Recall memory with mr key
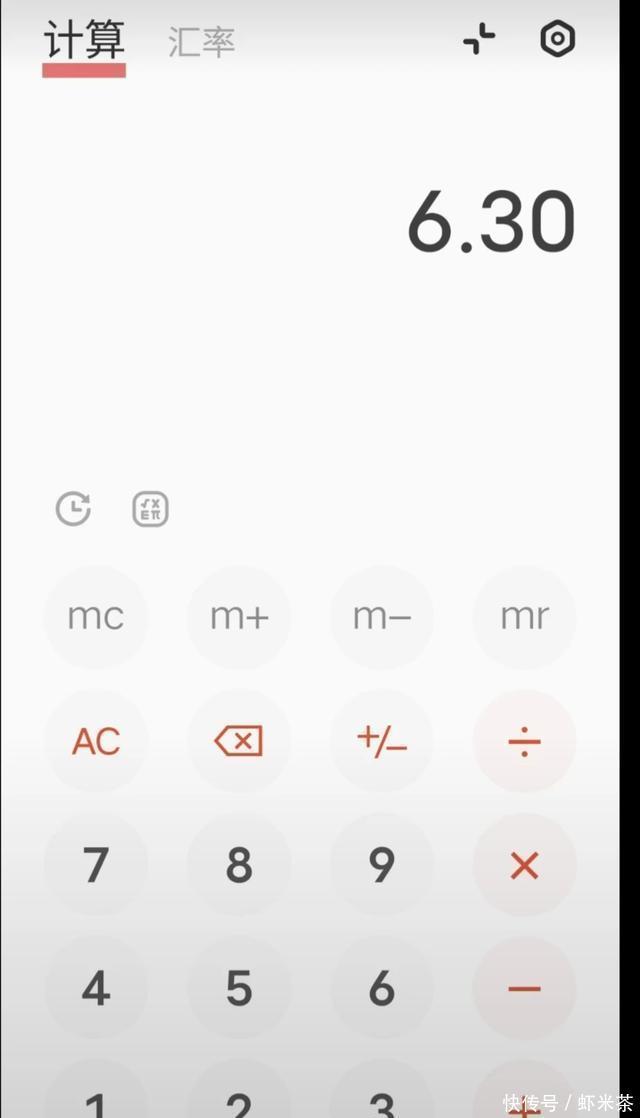The width and height of the screenshot is (640, 1118). [x=524, y=617]
